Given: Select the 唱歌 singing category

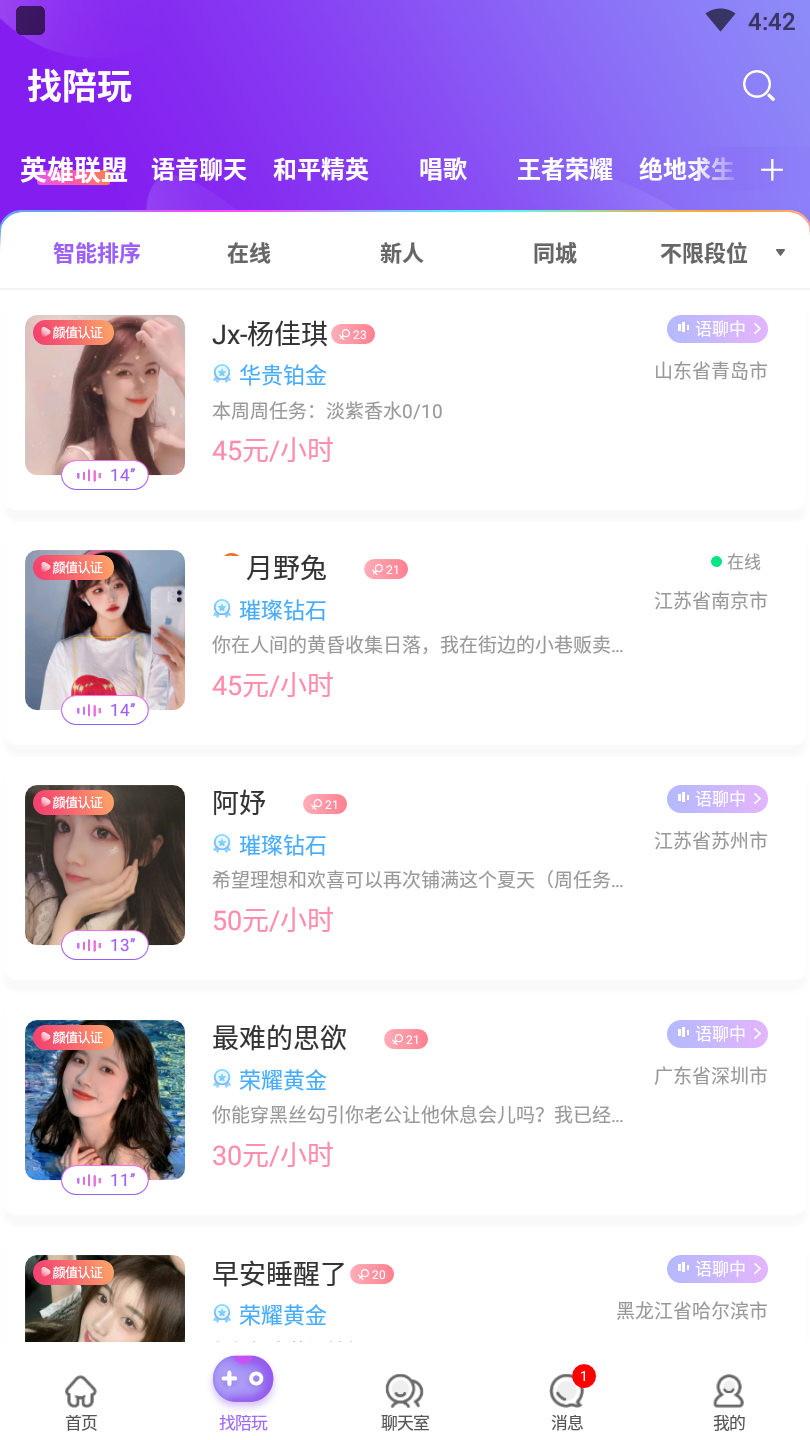Looking at the screenshot, I should click(443, 170).
